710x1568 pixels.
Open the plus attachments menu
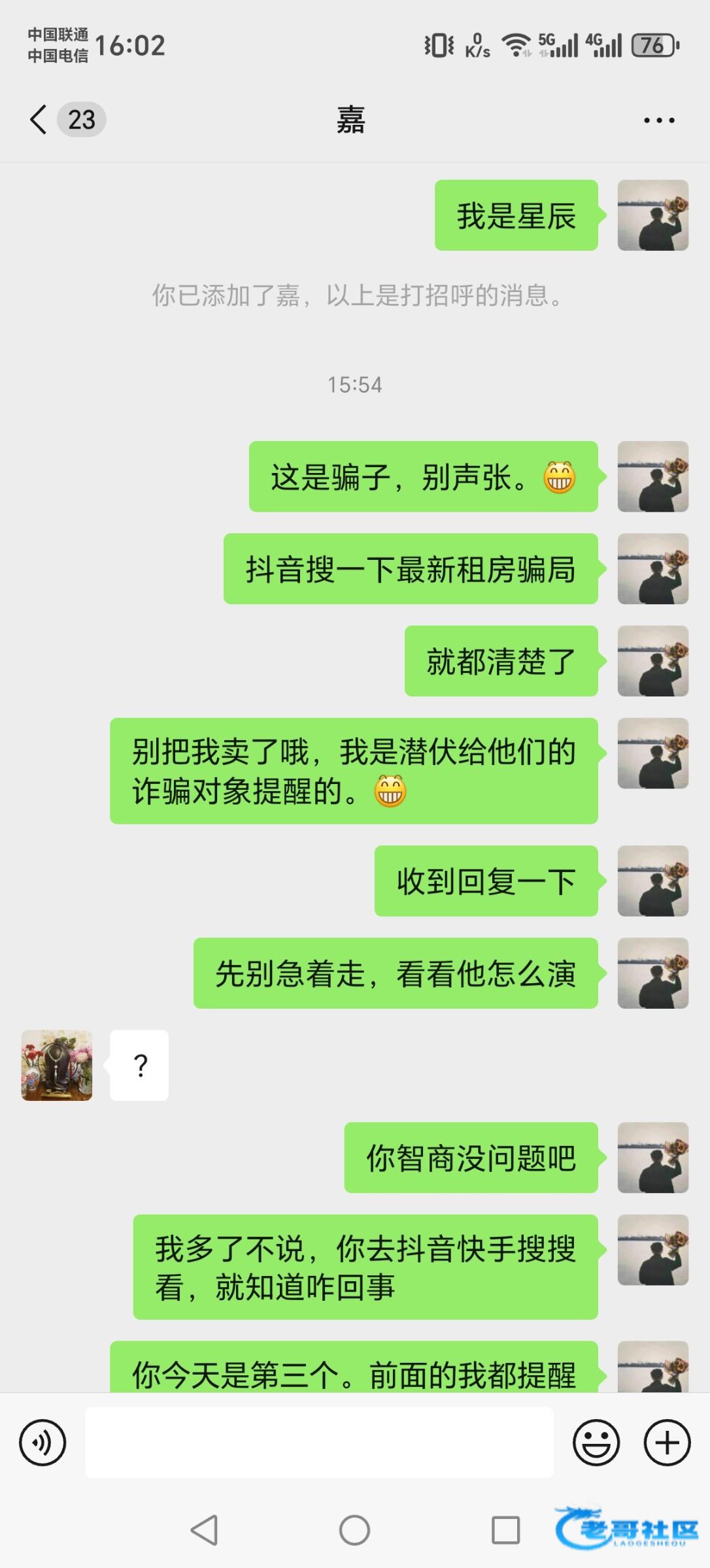667,1442
